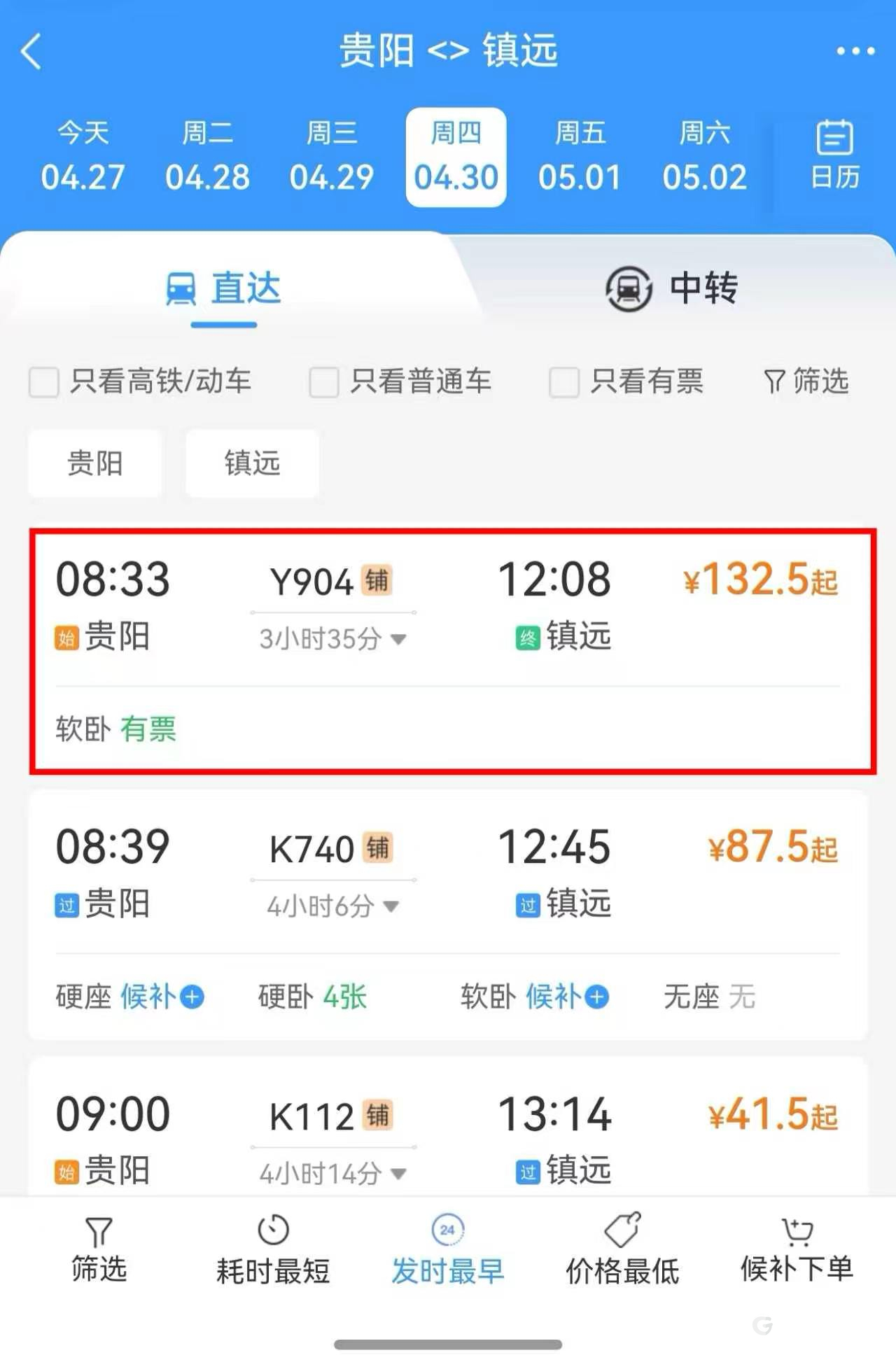Screen dimensions: 896x1362
Task: Expand stops for K112 4小时14分
Action: 332,1173
